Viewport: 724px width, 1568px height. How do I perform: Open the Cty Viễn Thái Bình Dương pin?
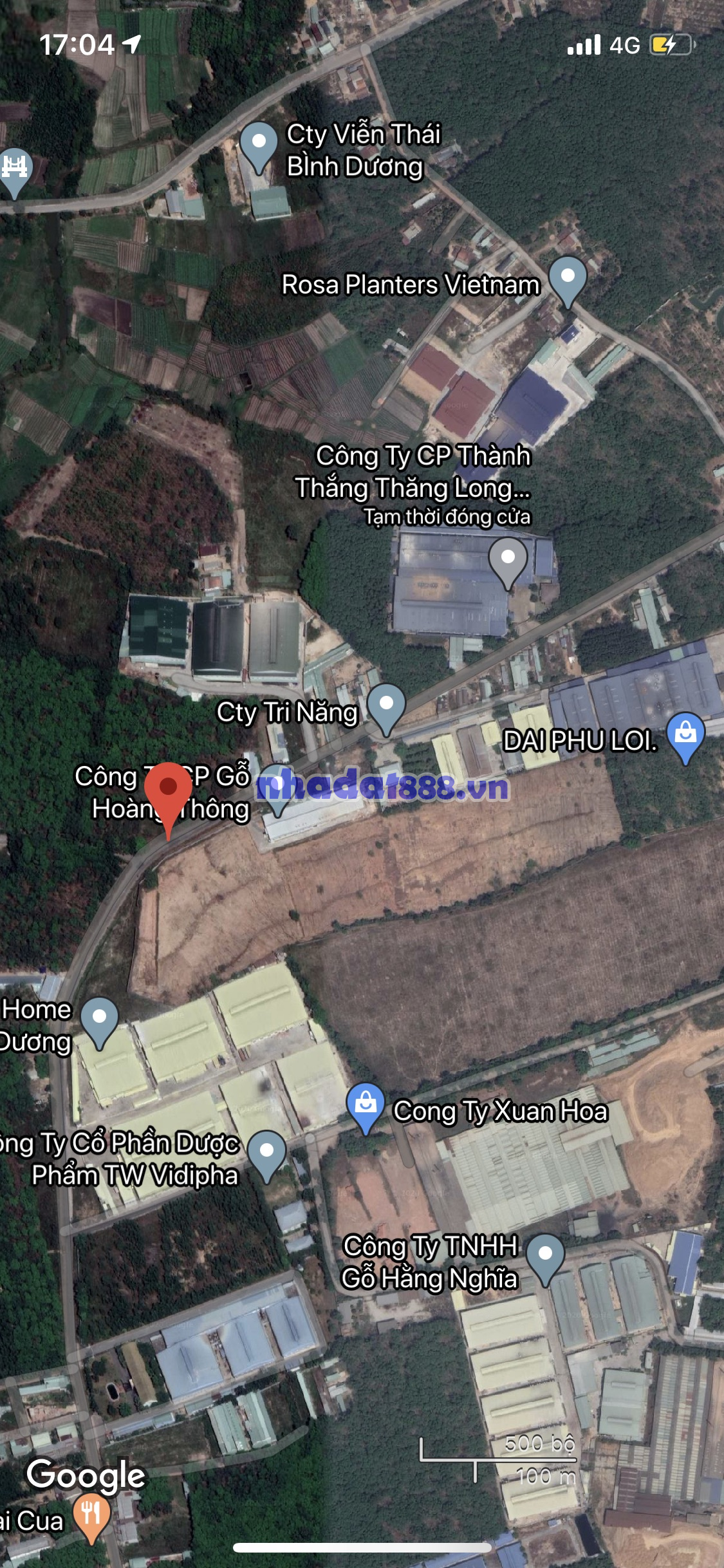click(x=259, y=143)
